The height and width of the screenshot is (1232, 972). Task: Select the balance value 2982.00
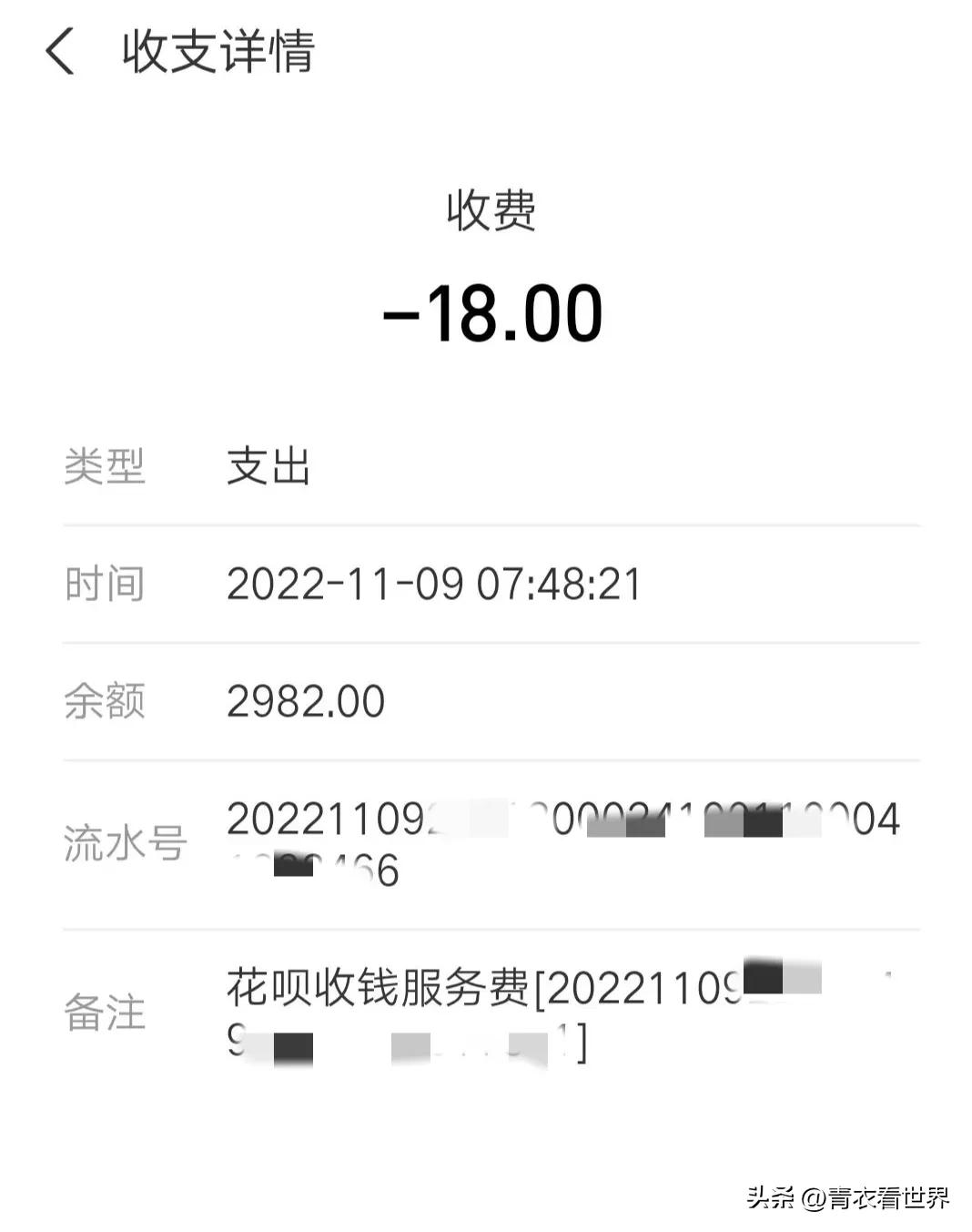[305, 701]
